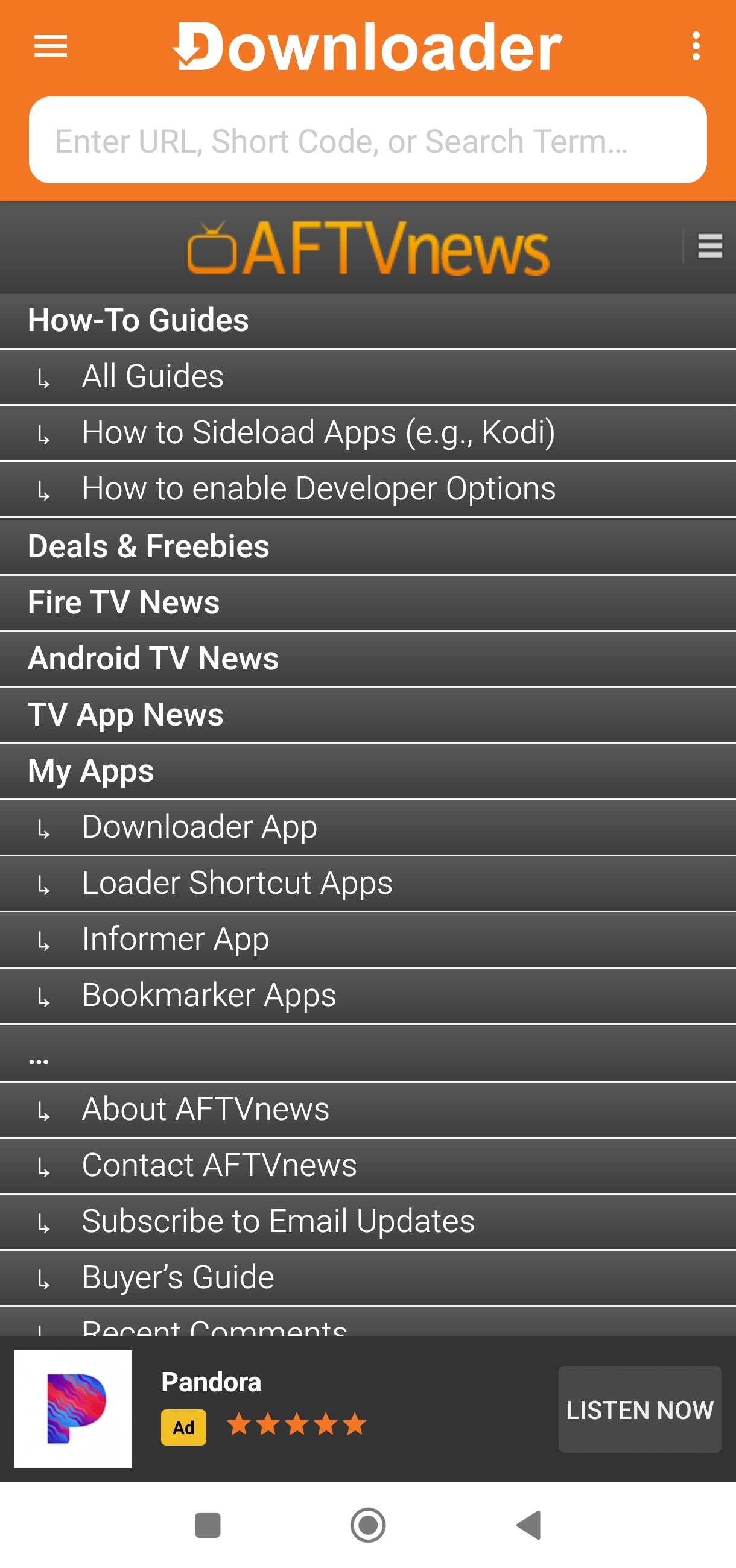Focus the URL or search term field
This screenshot has height=1568, width=736.
point(367,141)
